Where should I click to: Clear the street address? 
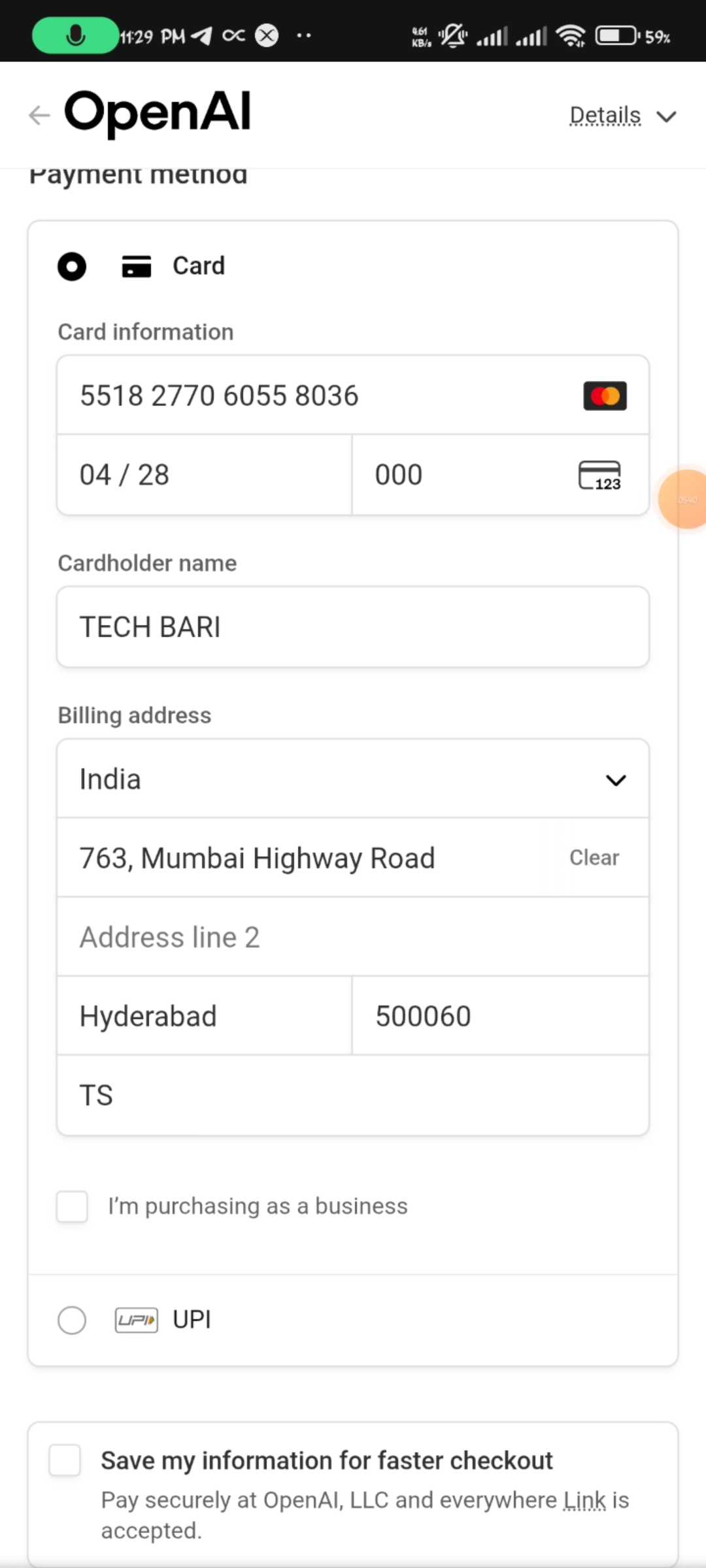(x=594, y=858)
